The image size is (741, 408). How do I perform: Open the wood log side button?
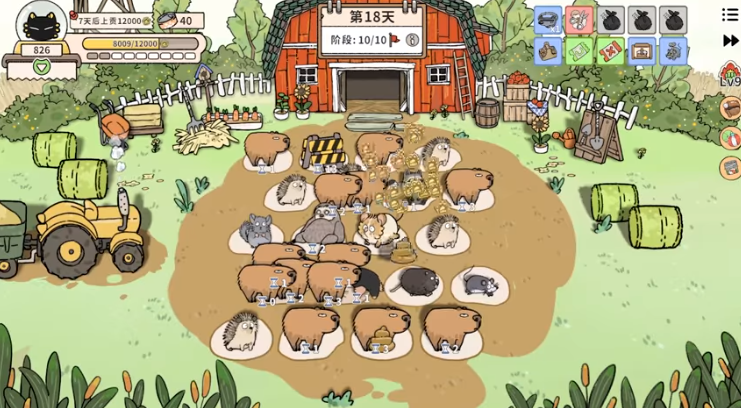730,108
